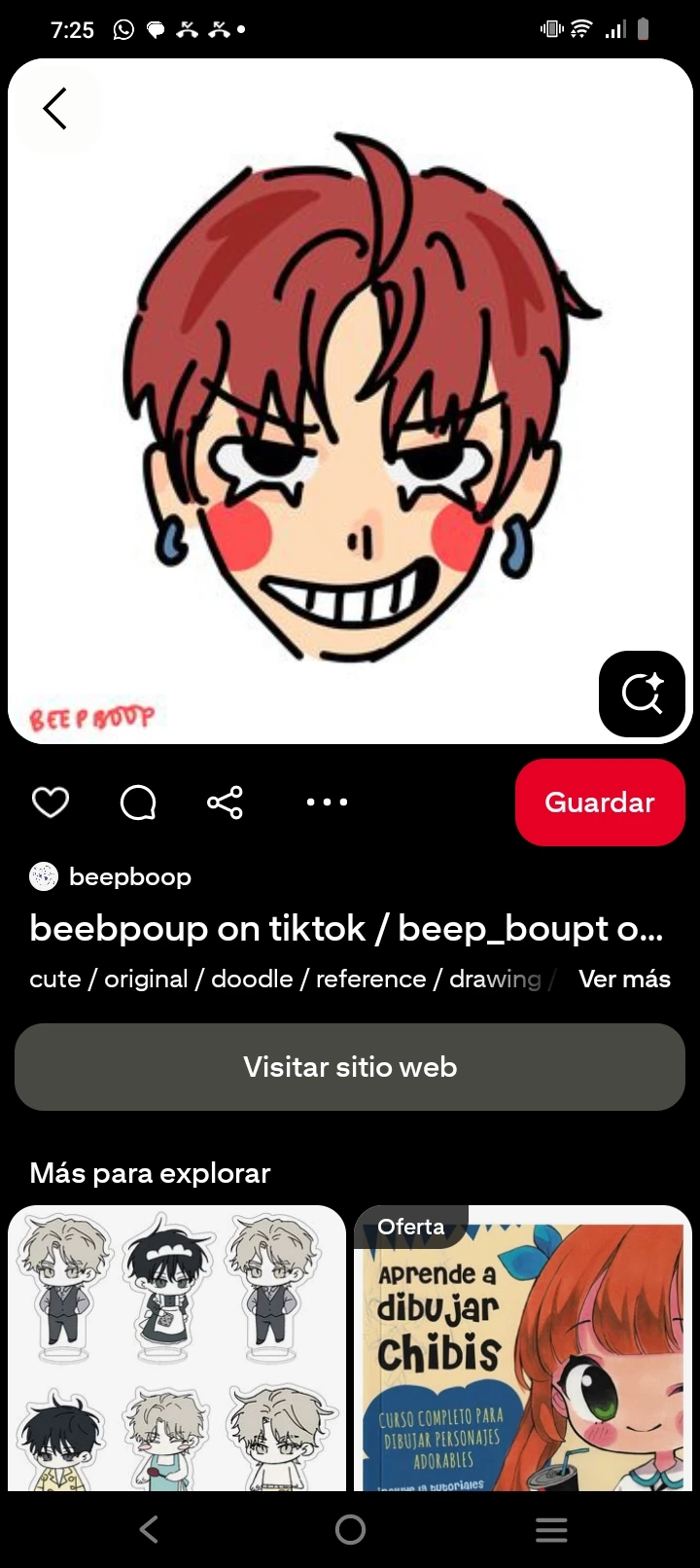Open the chibi keychain characters pin
Screen dimensions: 700x1568
[177, 1347]
